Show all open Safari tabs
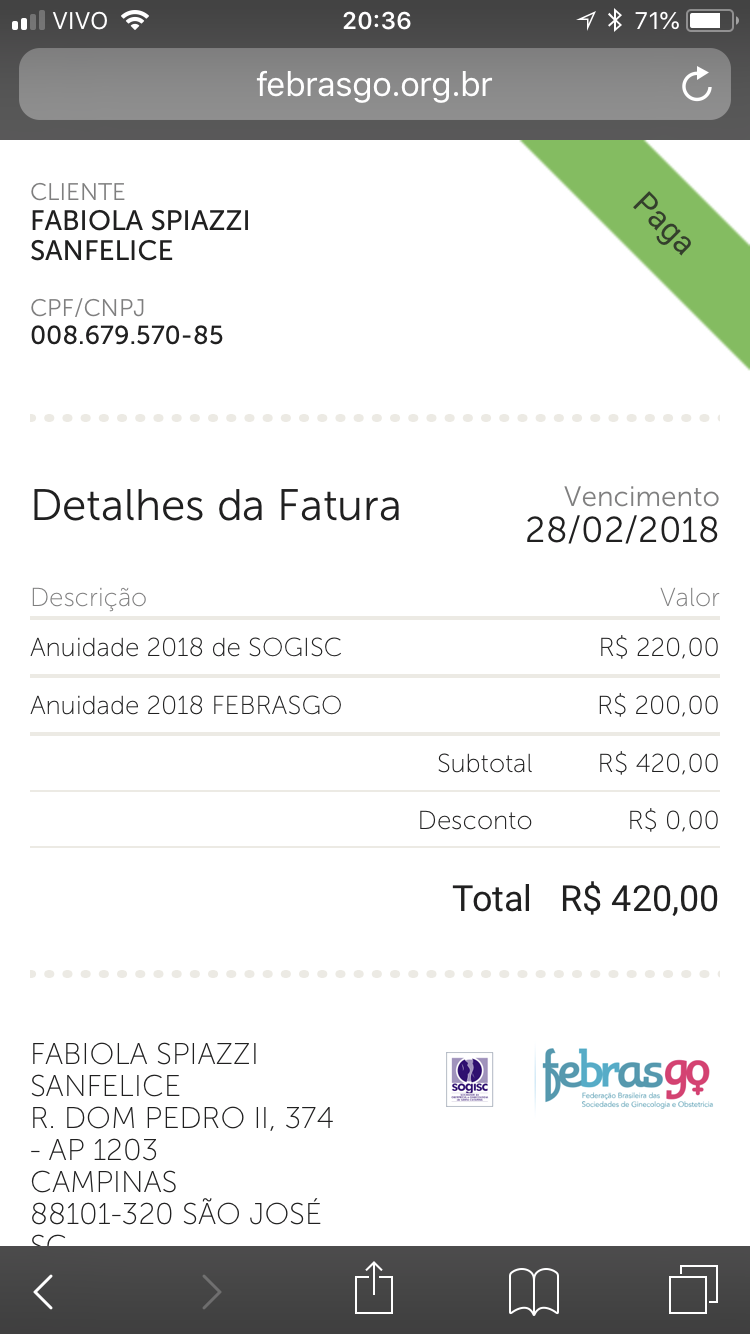Viewport: 750px width, 1334px height. (x=692, y=1290)
